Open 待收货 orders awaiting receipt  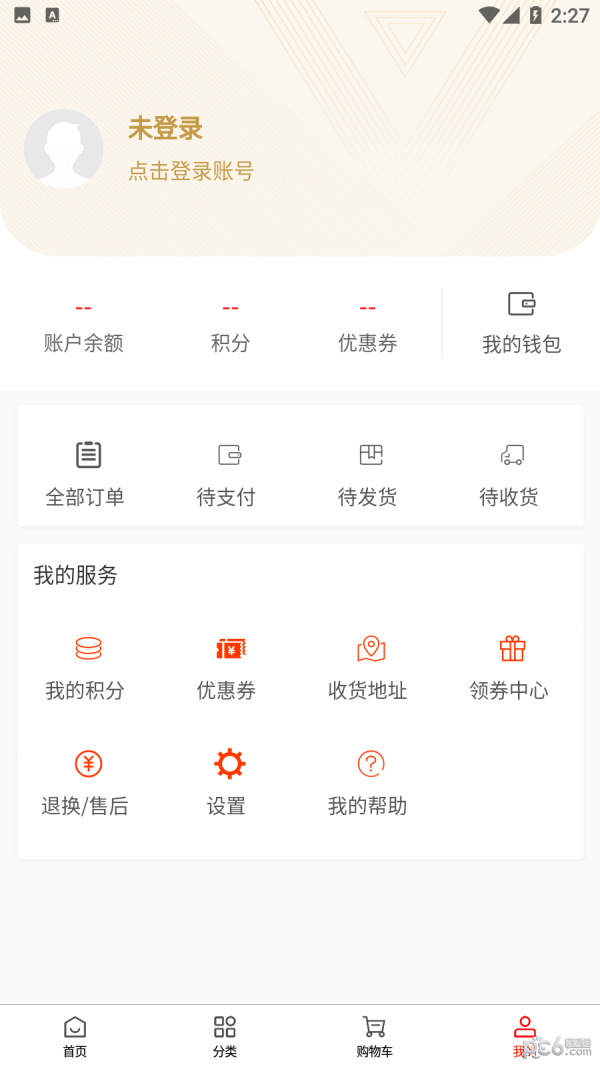pos(509,474)
